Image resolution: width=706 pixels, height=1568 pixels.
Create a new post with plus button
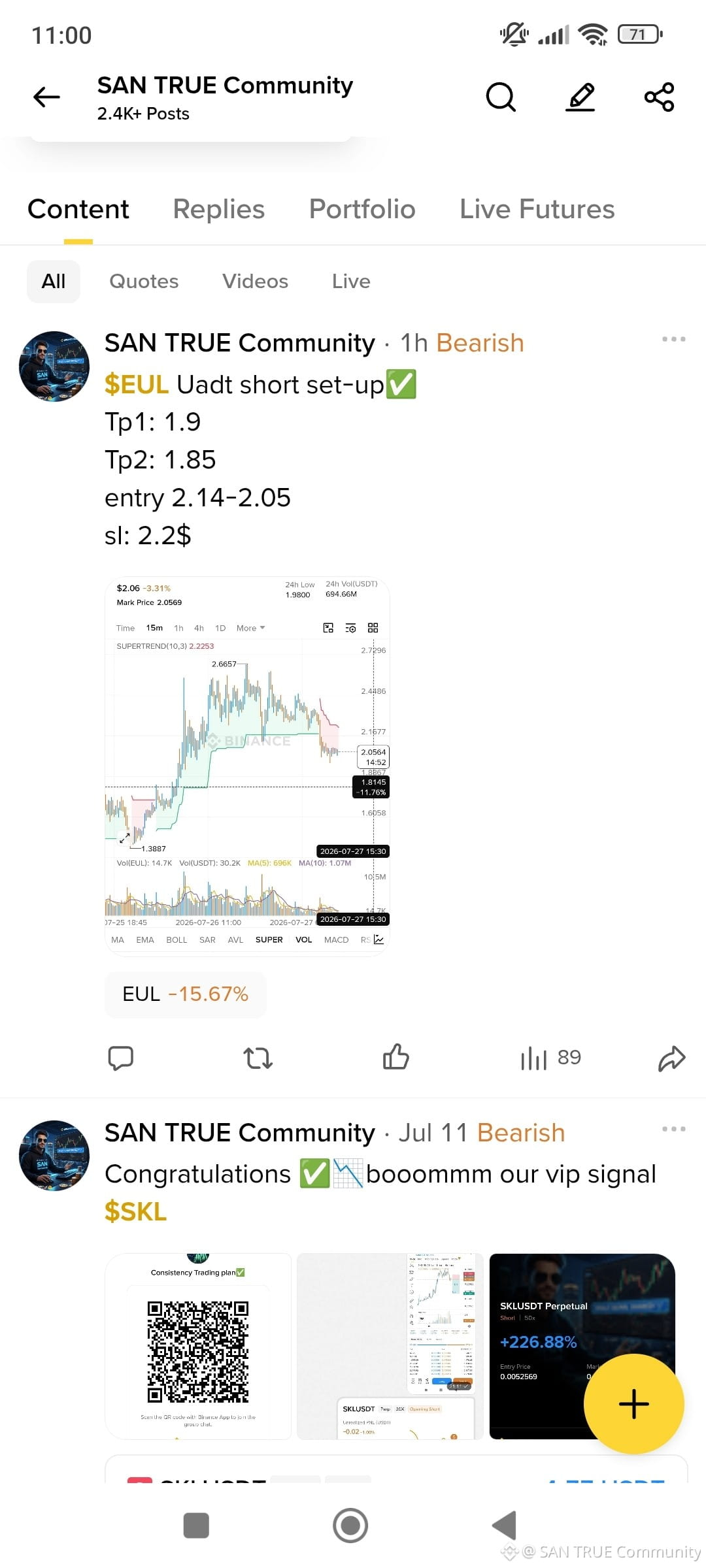(x=633, y=1404)
